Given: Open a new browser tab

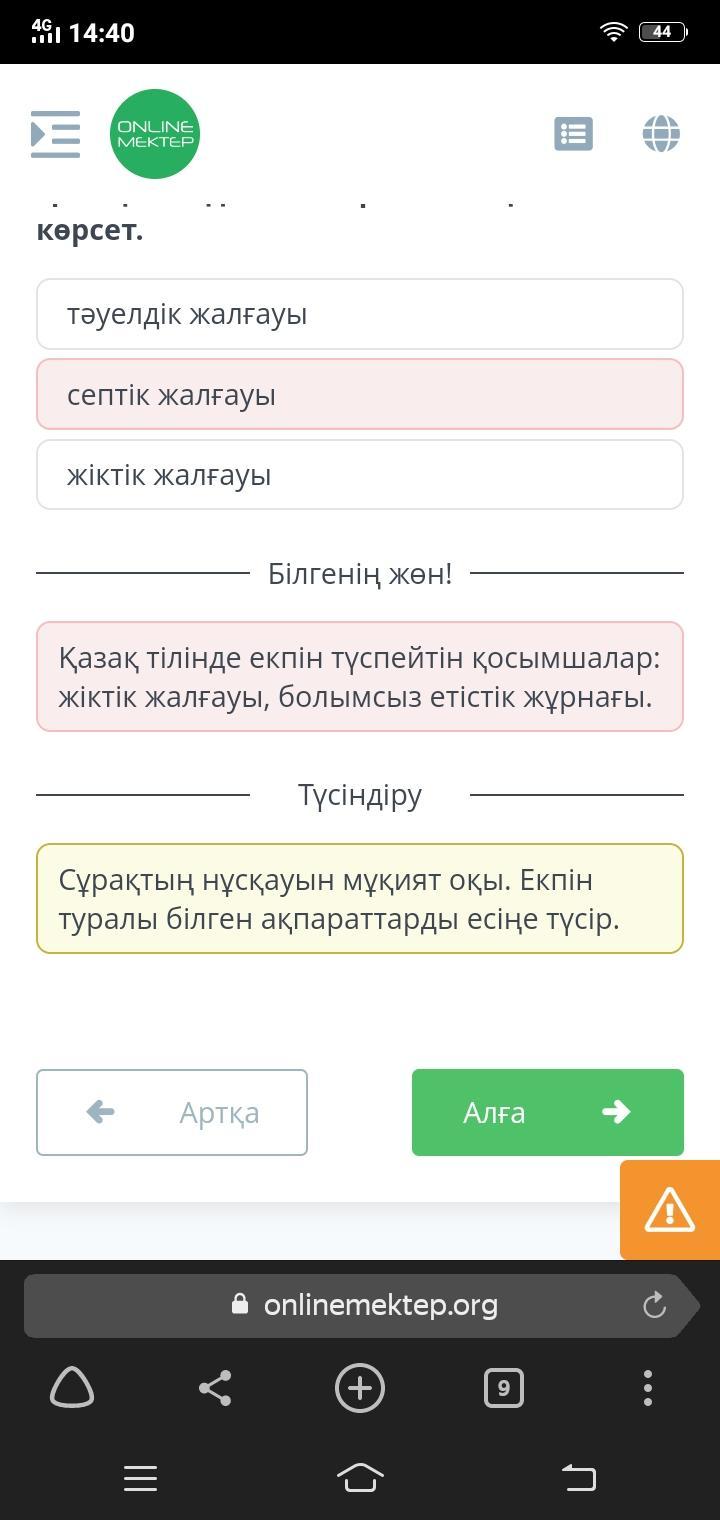Looking at the screenshot, I should pos(360,1388).
